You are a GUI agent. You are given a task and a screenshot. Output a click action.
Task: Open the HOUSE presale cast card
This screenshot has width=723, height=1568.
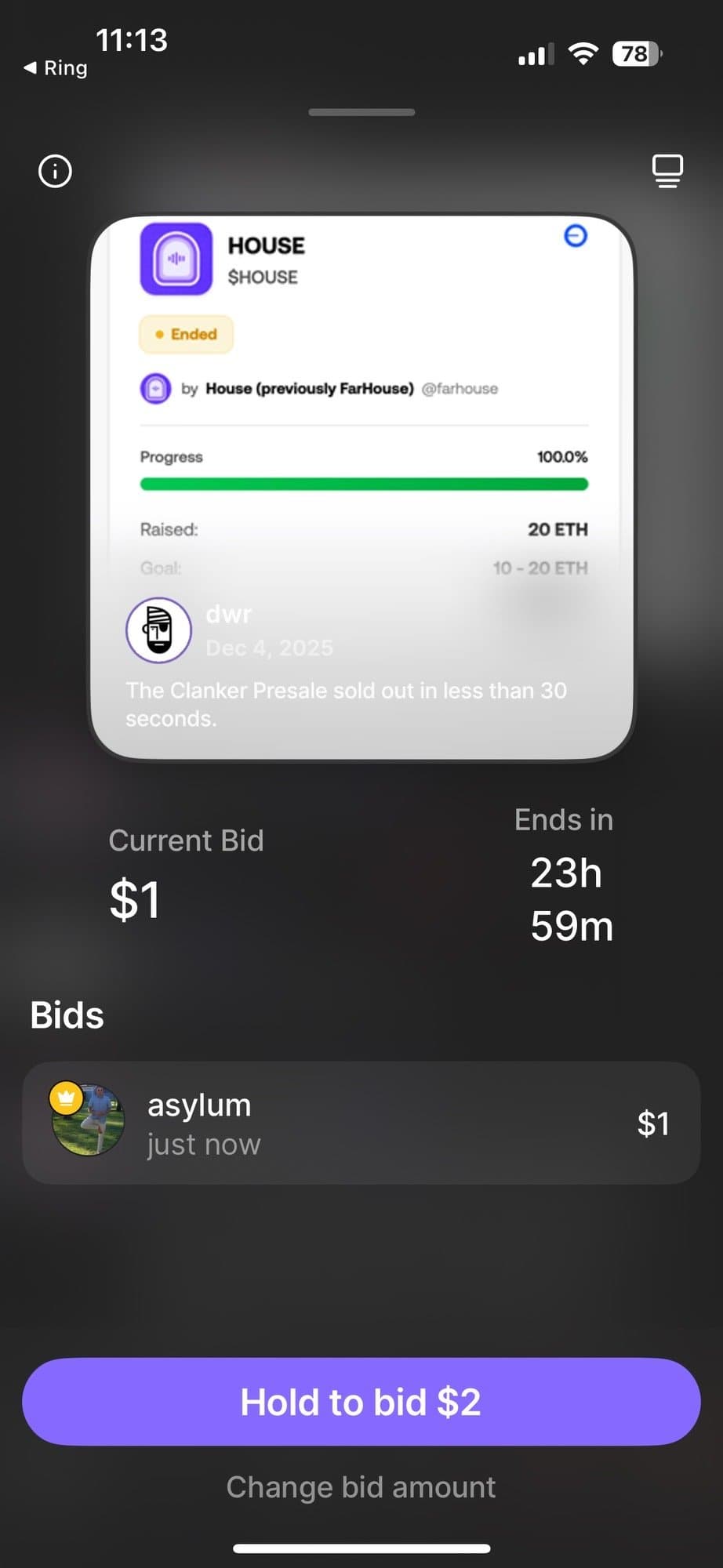(361, 486)
